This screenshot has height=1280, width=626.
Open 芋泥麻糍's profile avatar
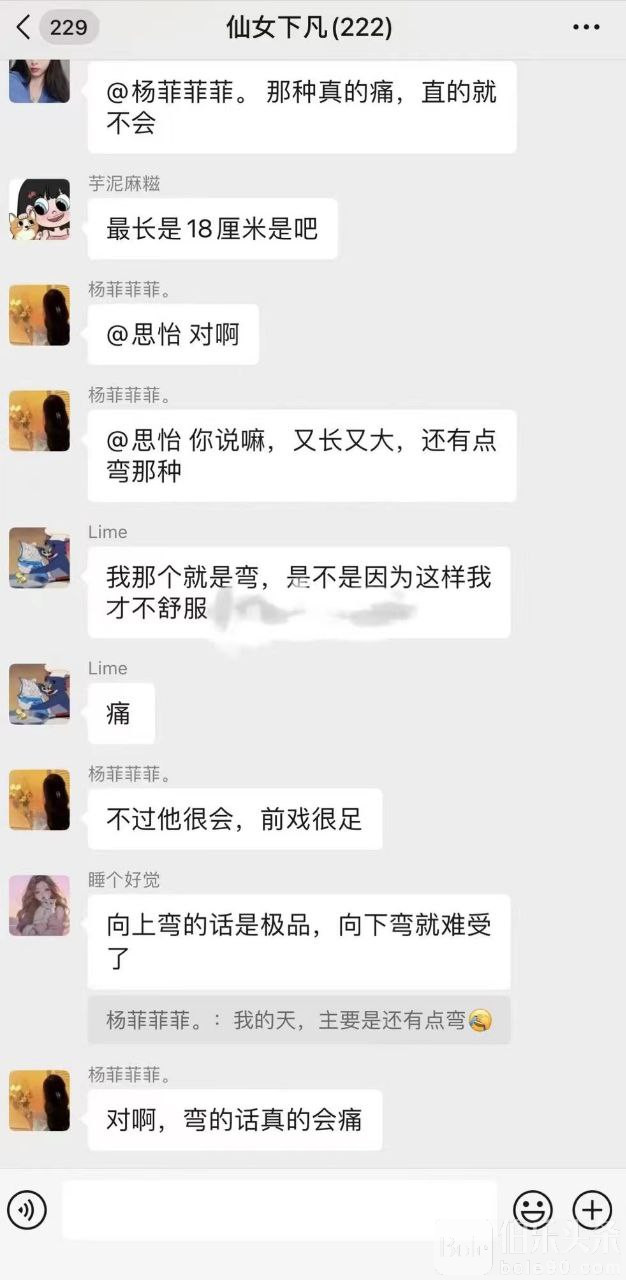(40, 209)
